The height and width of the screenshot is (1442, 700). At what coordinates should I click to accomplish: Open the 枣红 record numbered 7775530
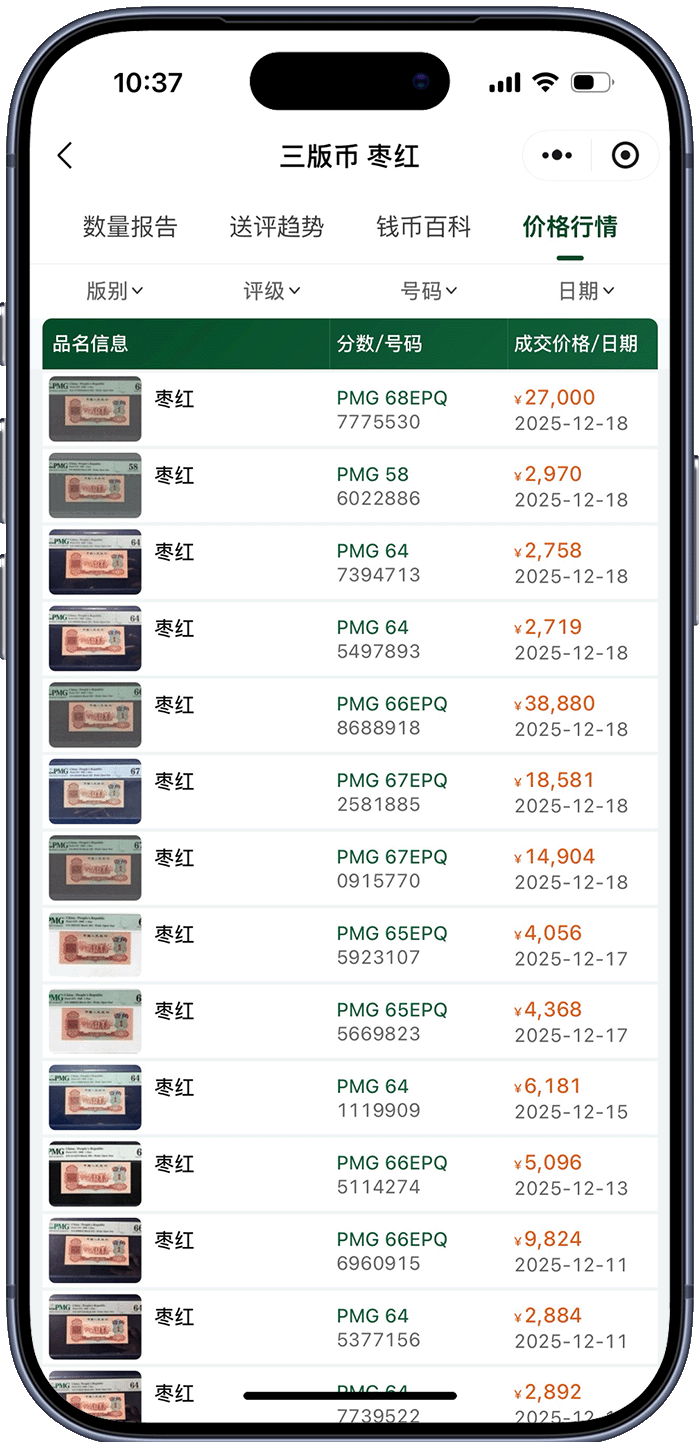click(350, 409)
